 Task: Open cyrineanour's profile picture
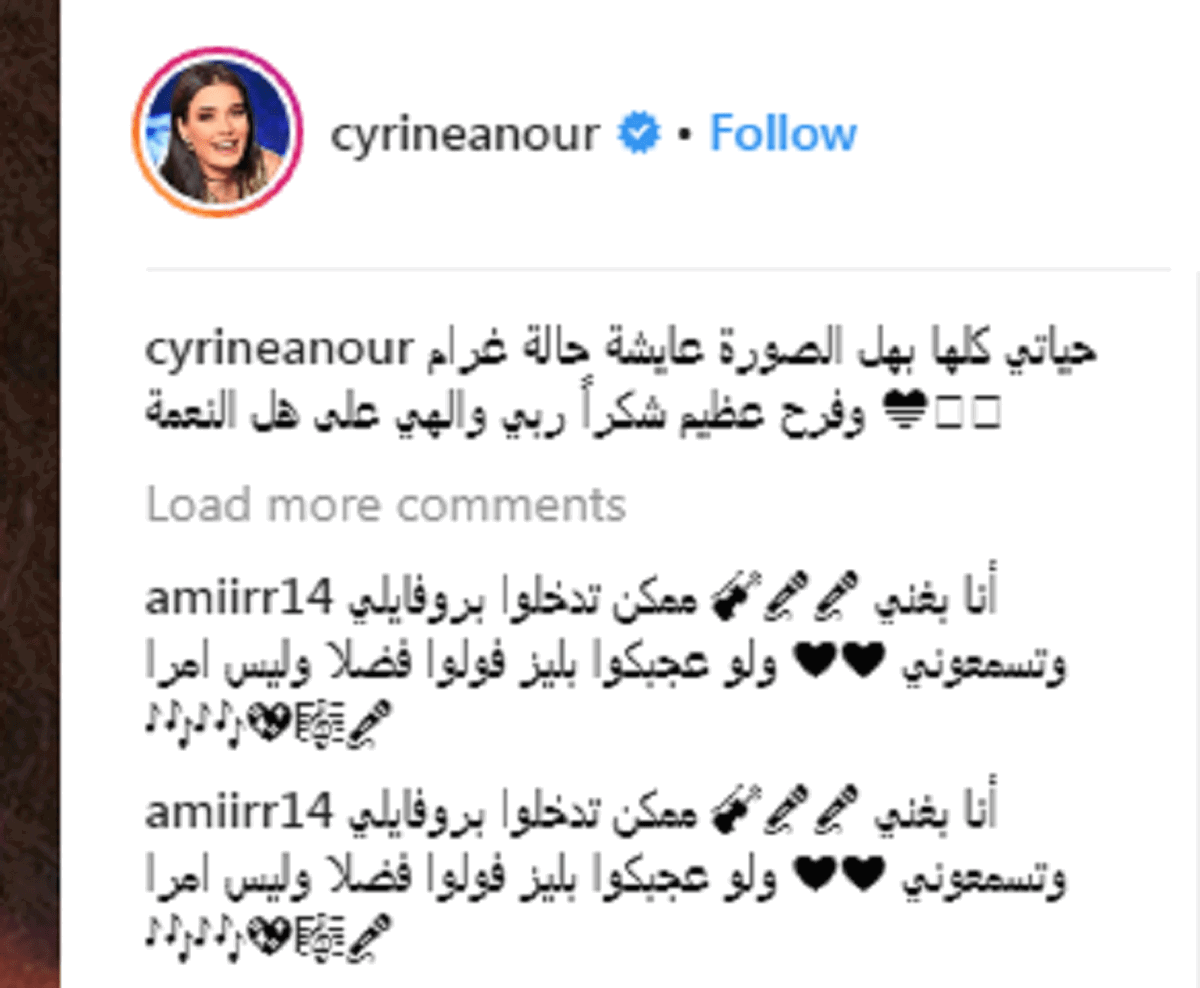pyautogui.click(x=217, y=132)
